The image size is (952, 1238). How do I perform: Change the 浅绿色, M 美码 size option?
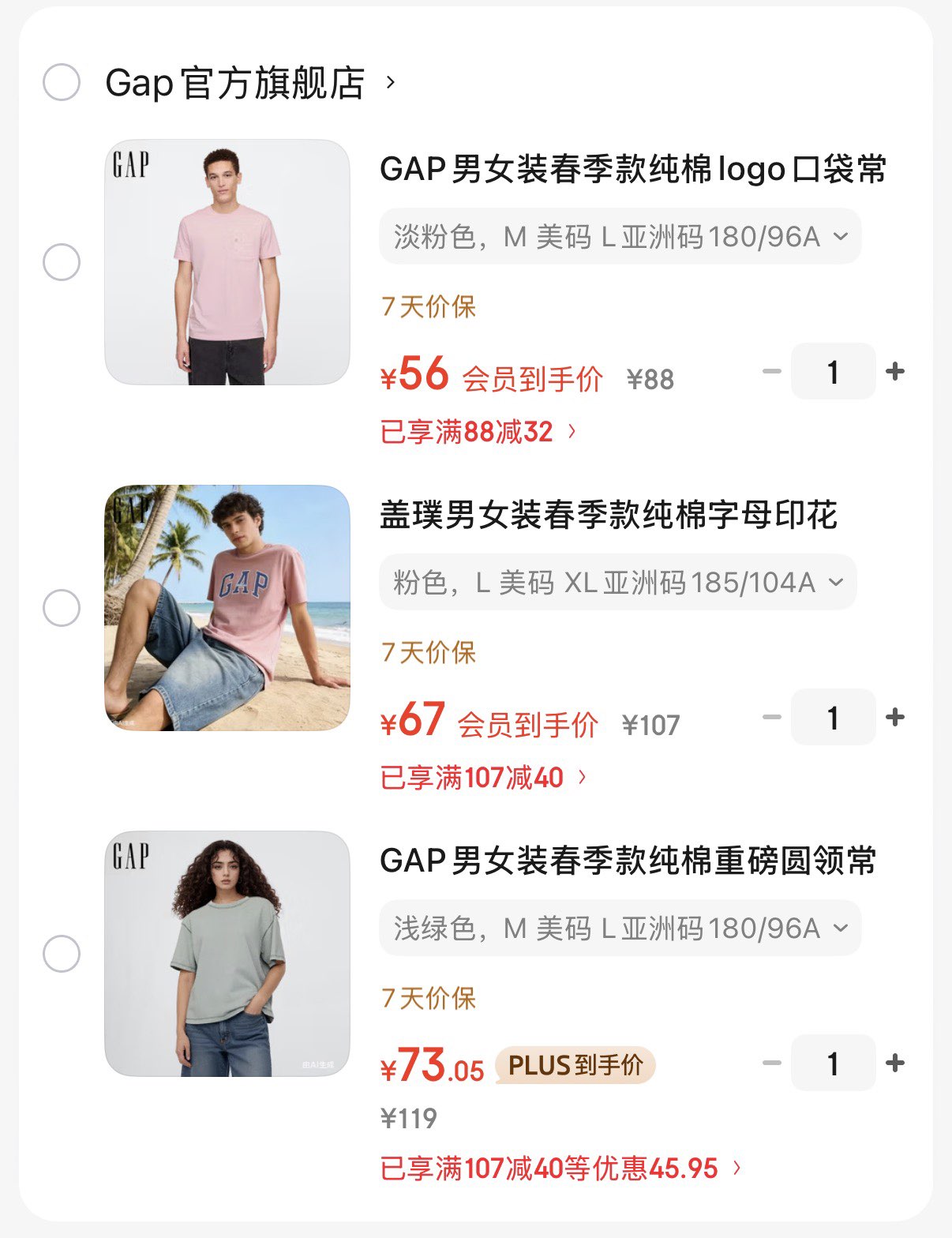(620, 928)
